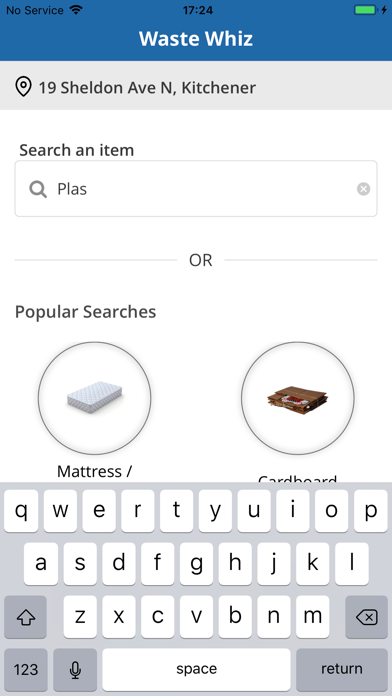Tap the return key
Image resolution: width=392 pixels, height=696 pixels.
[342, 669]
